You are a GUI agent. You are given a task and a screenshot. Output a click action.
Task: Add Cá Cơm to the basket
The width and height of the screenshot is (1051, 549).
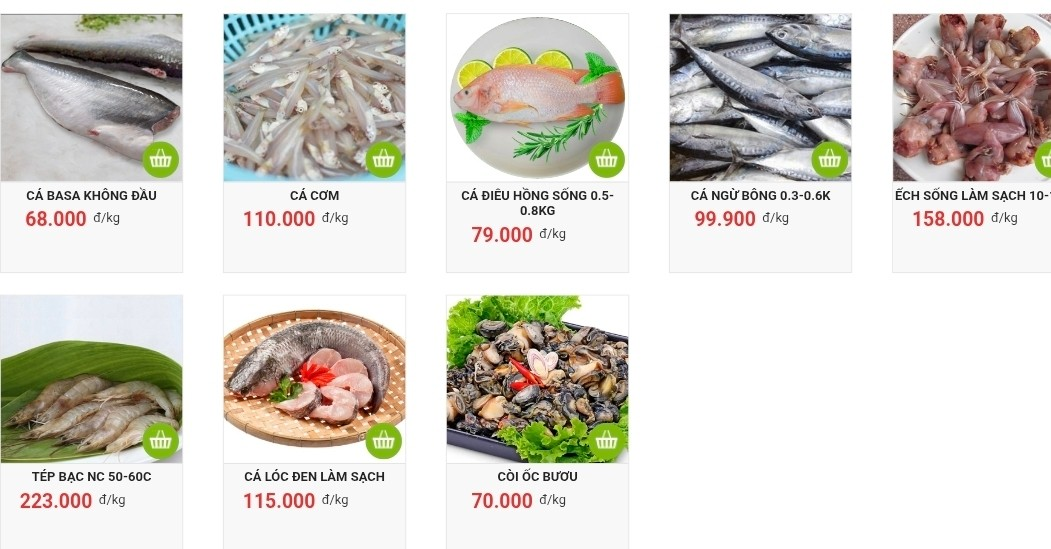[x=383, y=159]
